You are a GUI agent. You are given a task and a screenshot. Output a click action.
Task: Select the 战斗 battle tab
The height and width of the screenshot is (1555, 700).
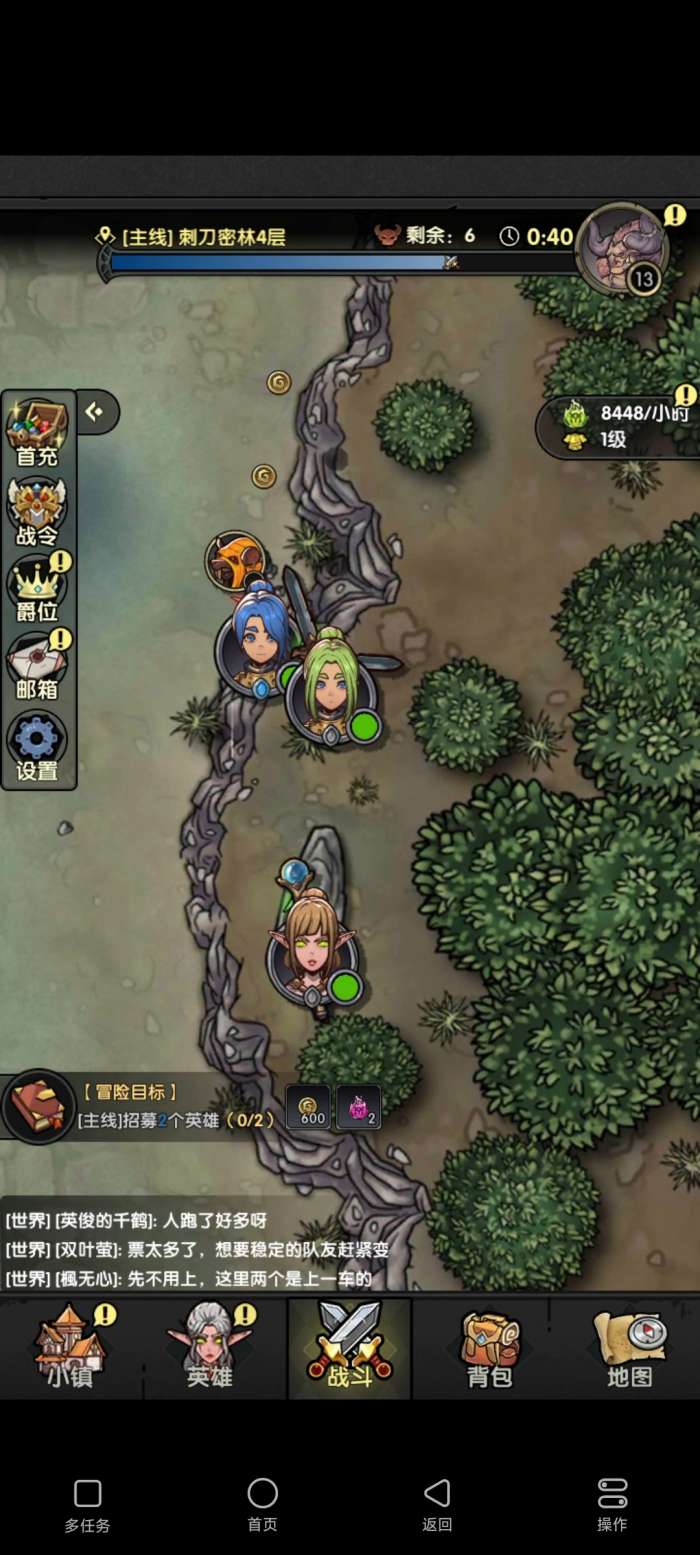349,1348
